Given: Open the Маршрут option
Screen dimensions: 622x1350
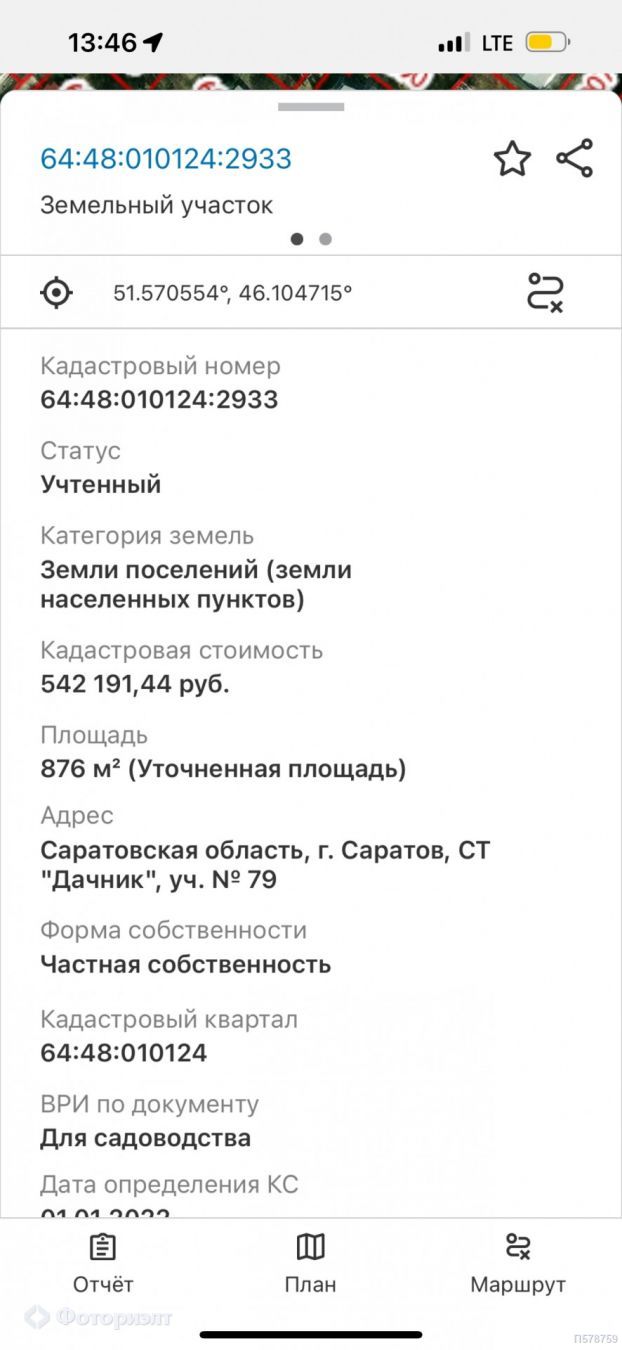Looking at the screenshot, I should tap(518, 1263).
